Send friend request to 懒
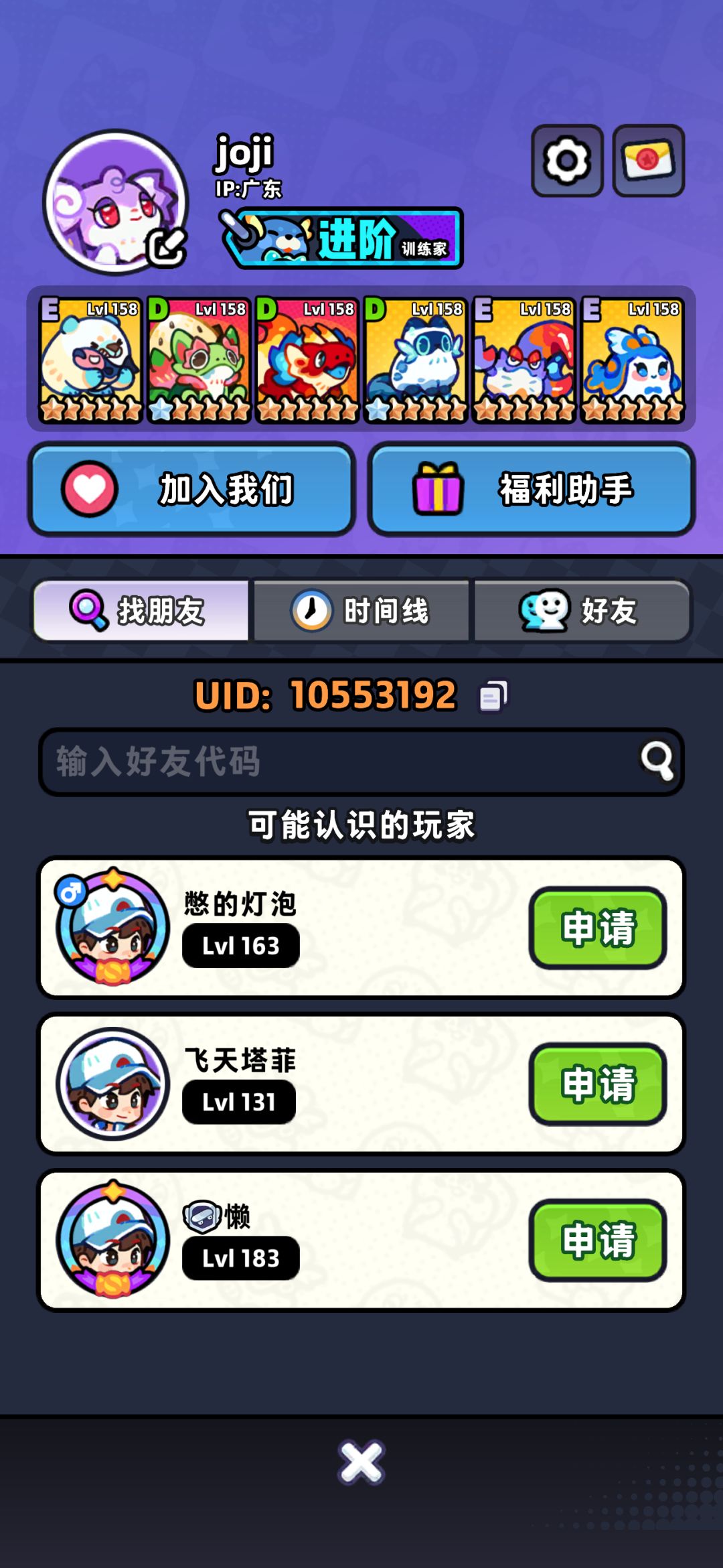The image size is (723, 1568). (x=598, y=1240)
